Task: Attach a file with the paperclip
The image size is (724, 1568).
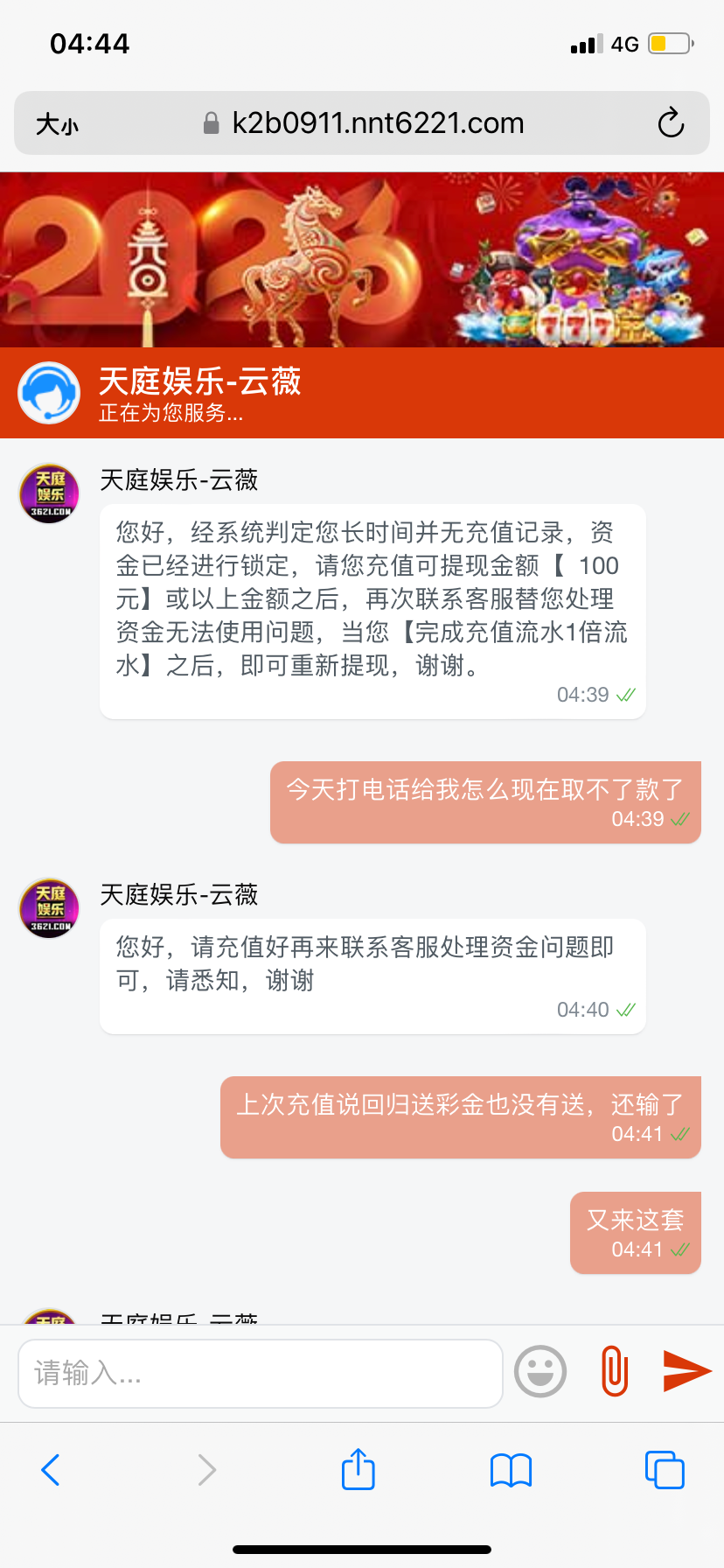Action: tap(615, 1371)
